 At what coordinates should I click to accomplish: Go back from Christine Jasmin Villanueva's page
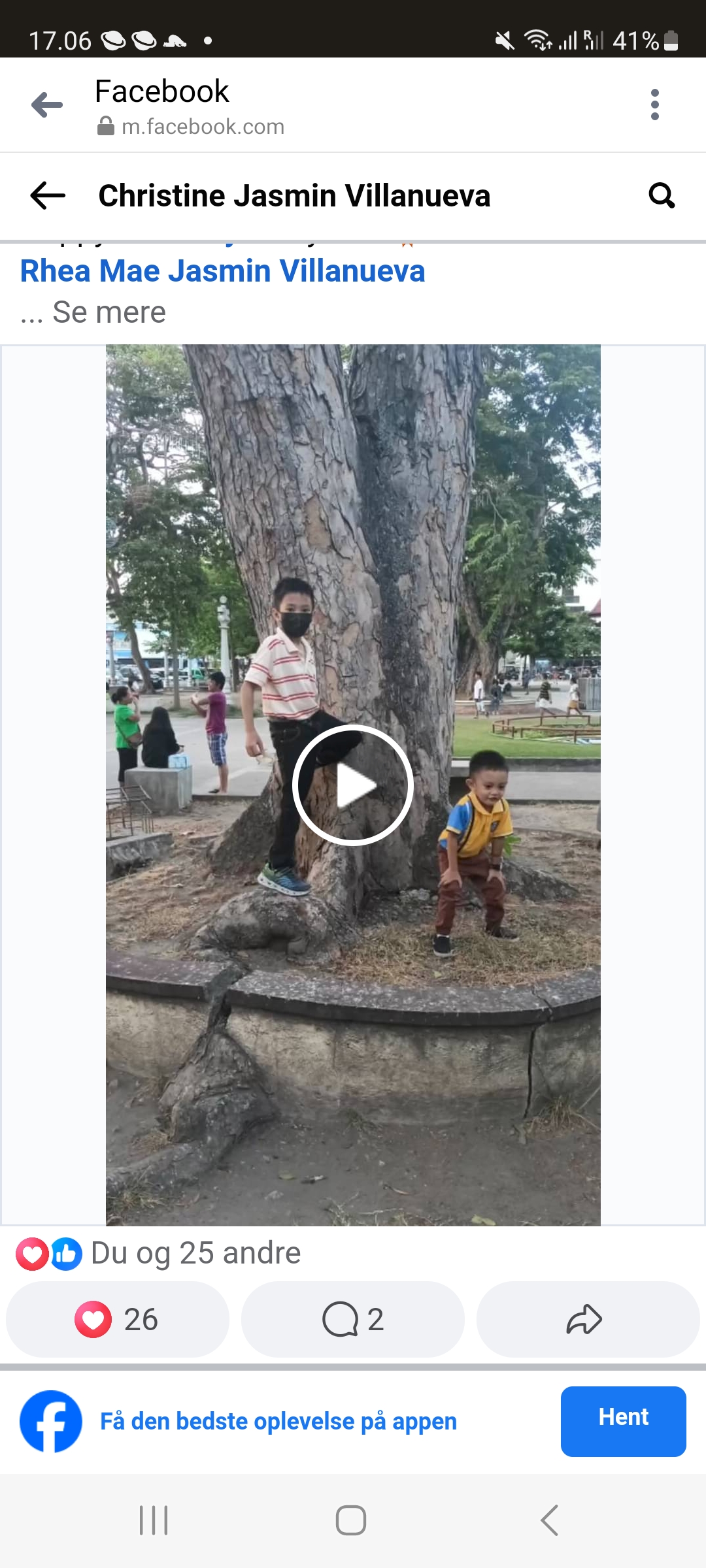[48, 195]
